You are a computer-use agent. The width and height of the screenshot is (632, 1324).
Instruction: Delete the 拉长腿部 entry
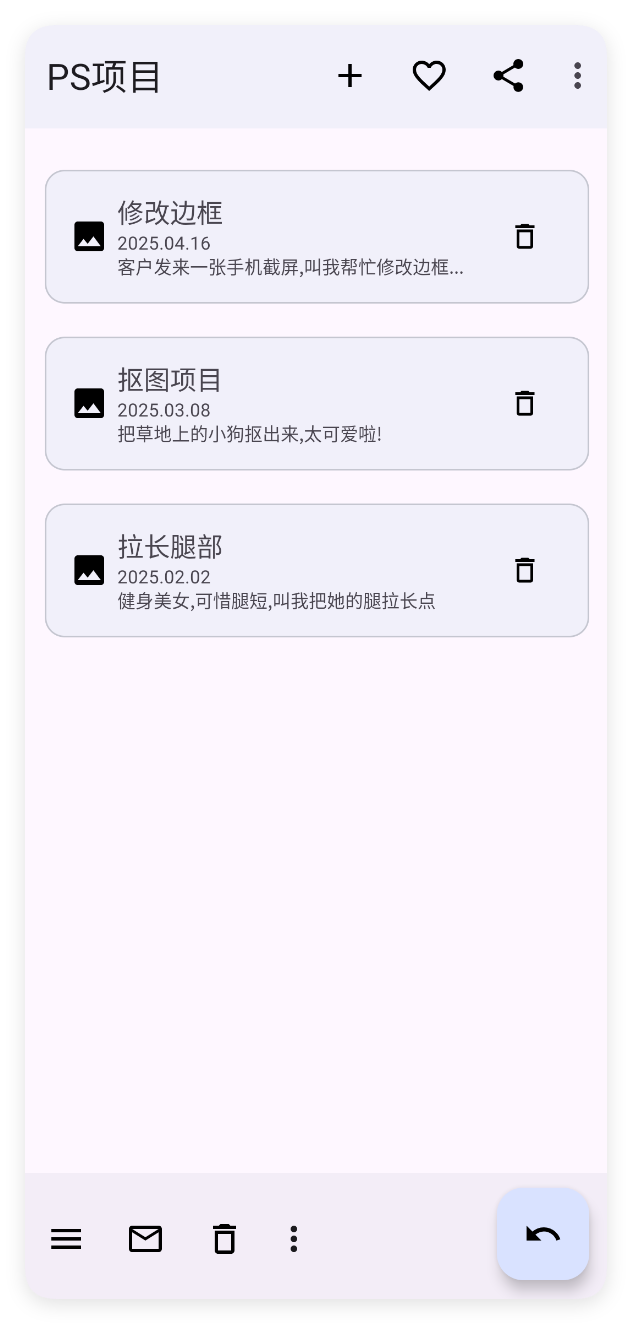[524, 571]
